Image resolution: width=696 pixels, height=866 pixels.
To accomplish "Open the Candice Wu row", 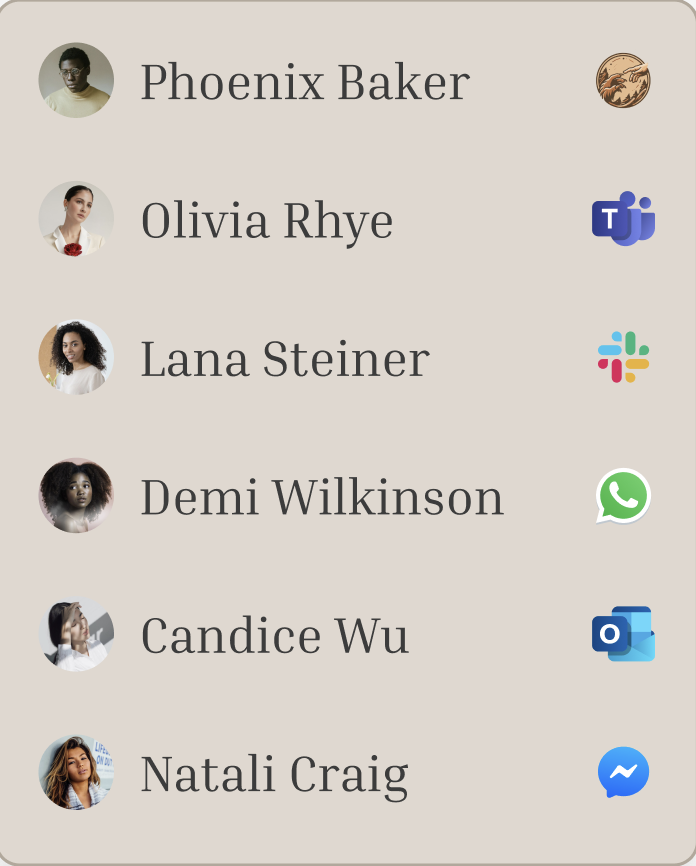I will point(274,635).
